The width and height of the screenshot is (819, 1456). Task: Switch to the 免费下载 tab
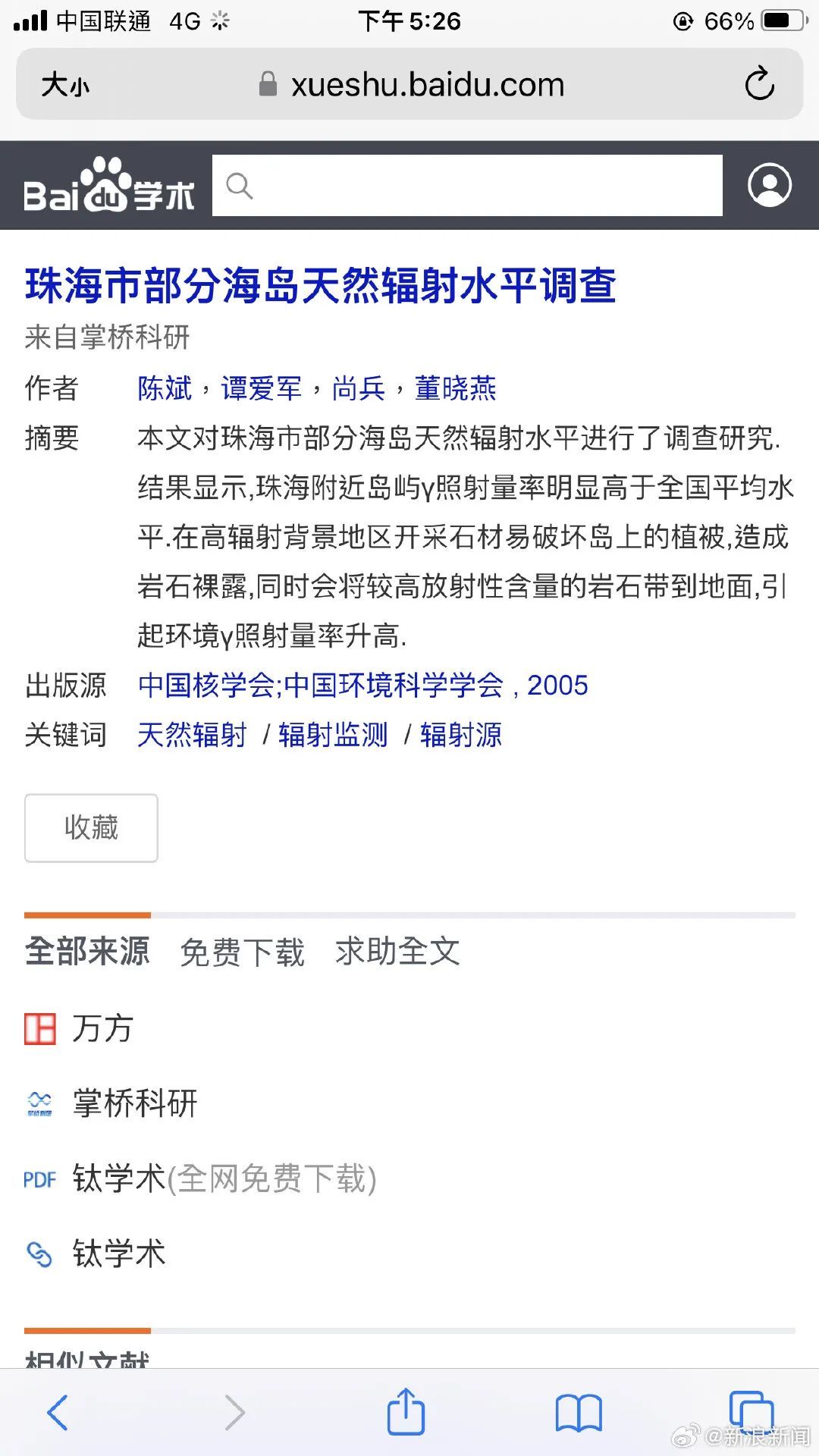tap(242, 952)
